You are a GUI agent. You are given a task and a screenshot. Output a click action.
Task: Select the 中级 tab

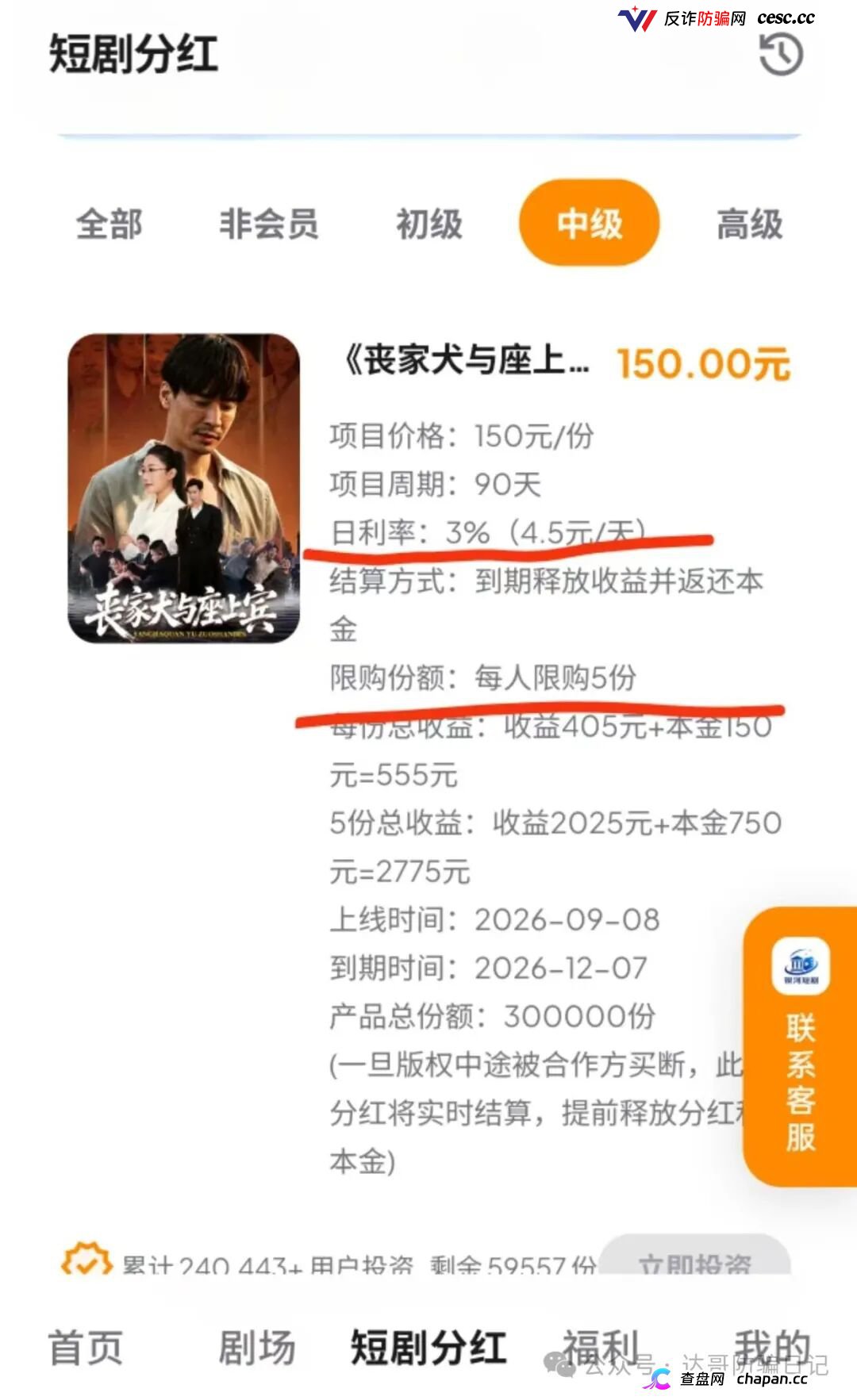pyautogui.click(x=590, y=223)
